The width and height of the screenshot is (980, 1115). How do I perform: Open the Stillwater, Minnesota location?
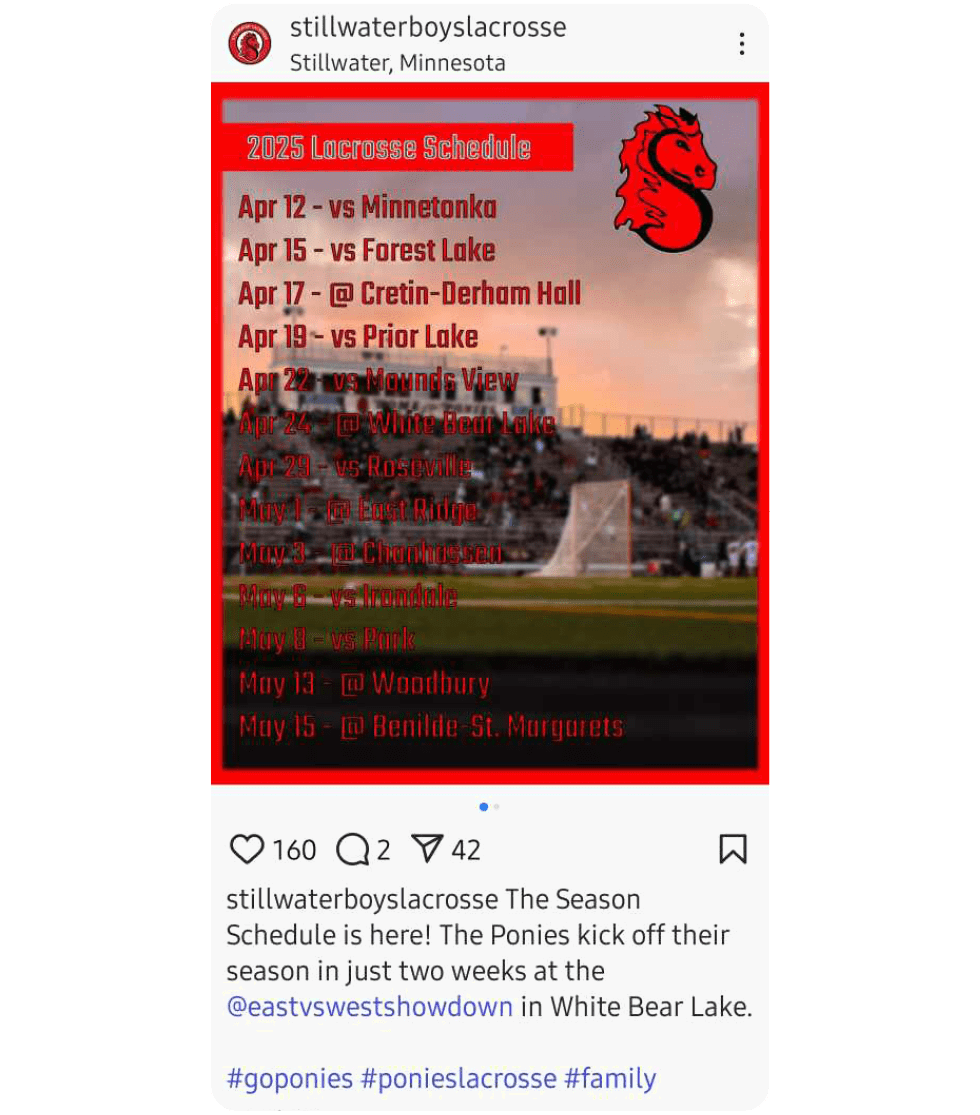[397, 63]
